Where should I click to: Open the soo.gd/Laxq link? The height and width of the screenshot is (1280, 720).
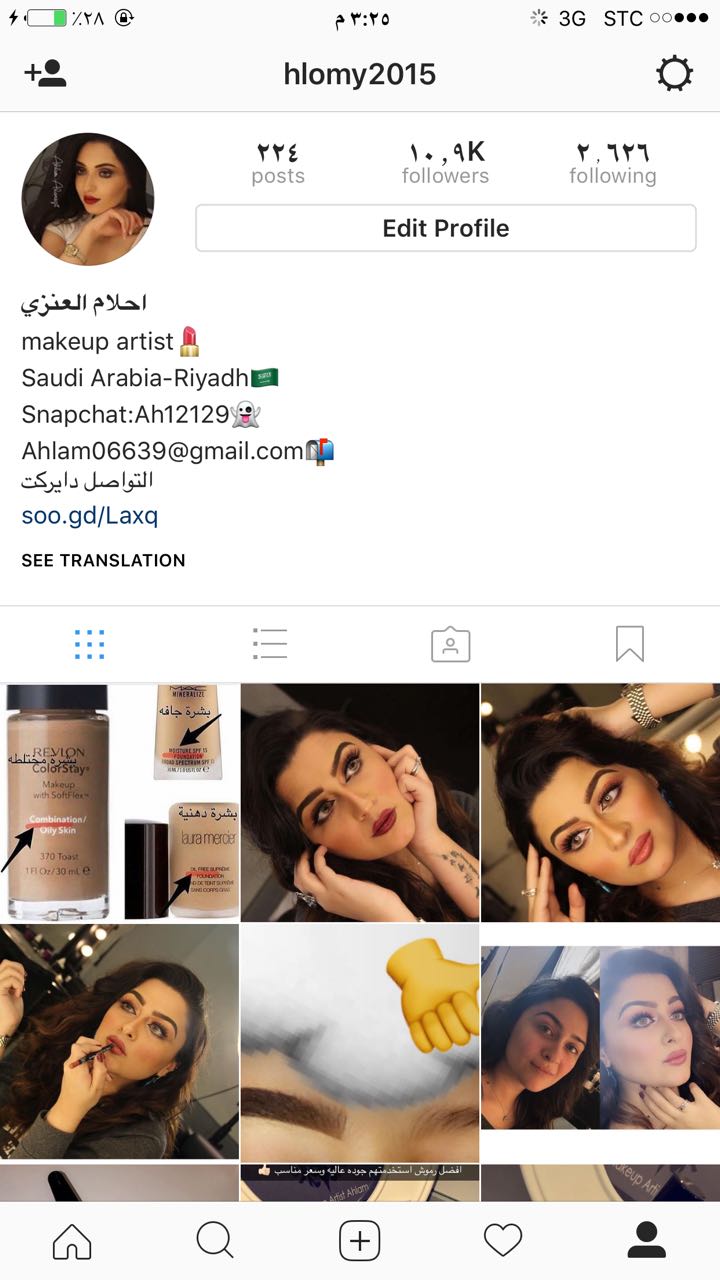pyautogui.click(x=90, y=516)
